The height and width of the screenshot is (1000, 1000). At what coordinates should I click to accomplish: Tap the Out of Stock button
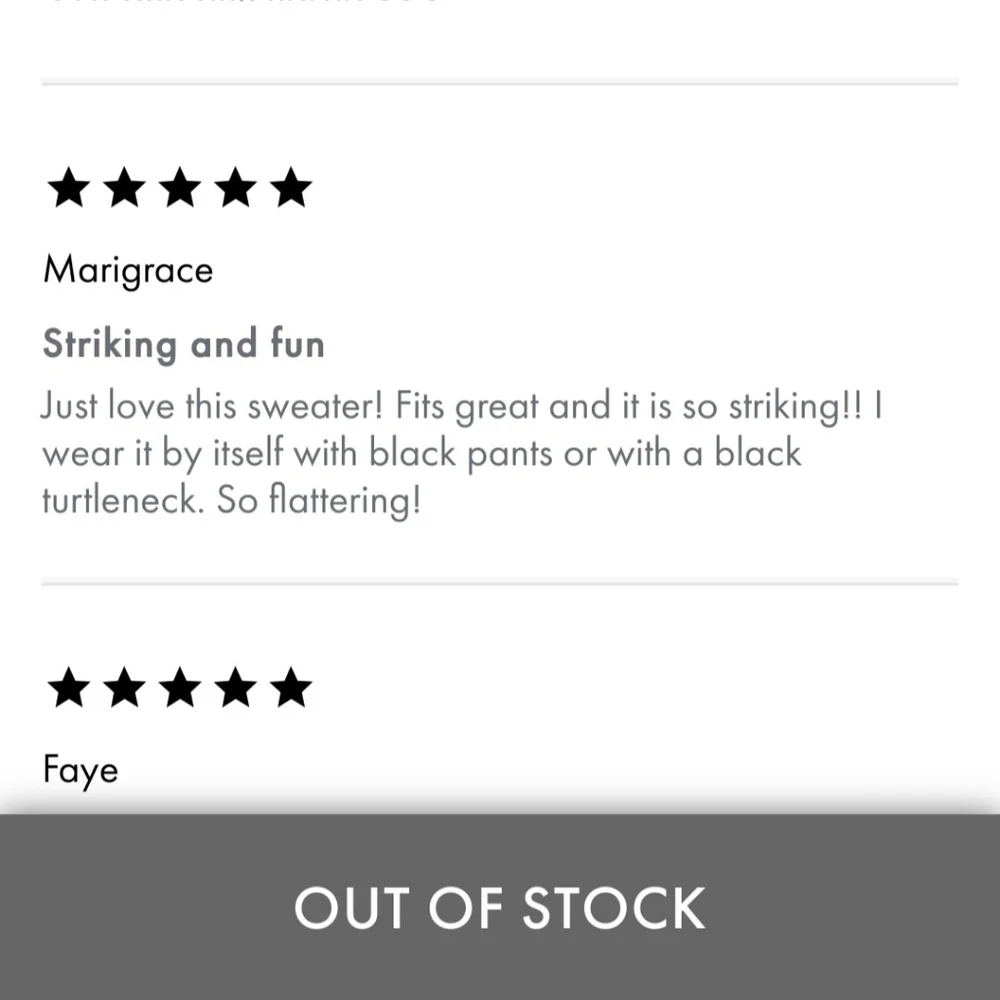[x=500, y=907]
